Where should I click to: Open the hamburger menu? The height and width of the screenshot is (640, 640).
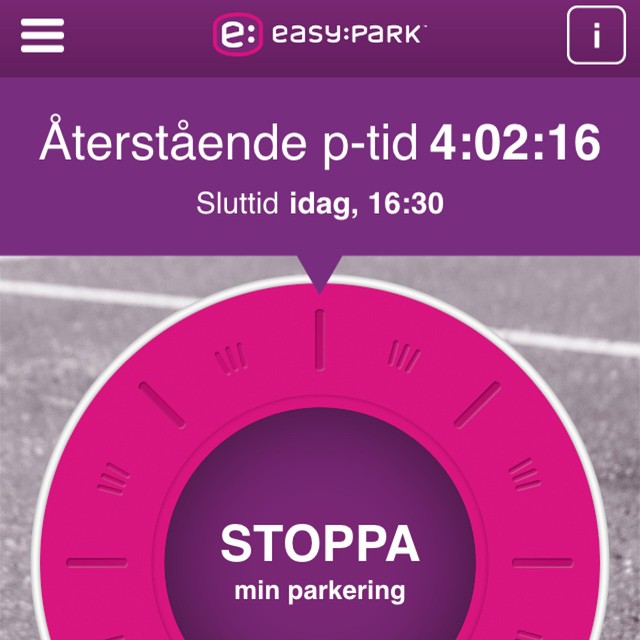pos(42,35)
